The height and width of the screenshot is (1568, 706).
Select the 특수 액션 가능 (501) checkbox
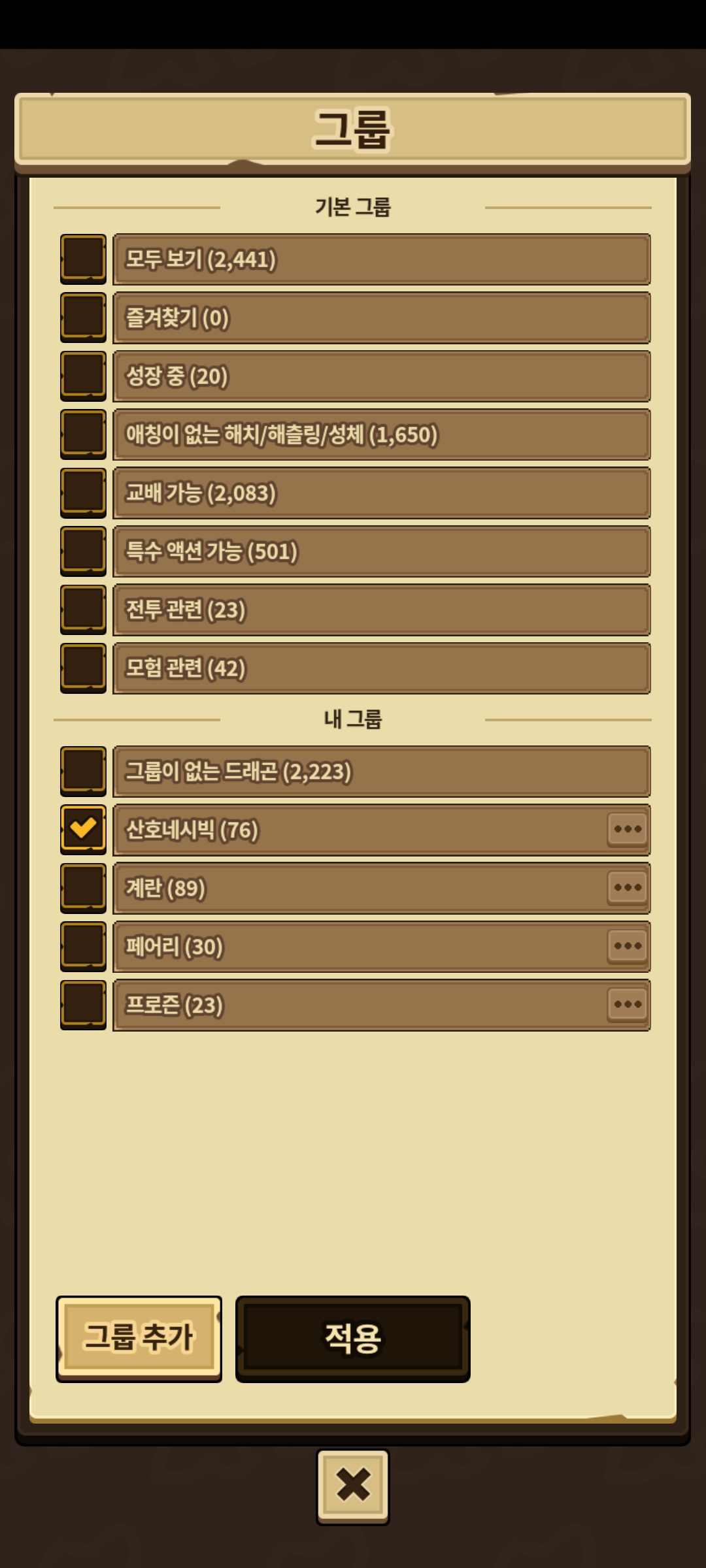(x=83, y=551)
